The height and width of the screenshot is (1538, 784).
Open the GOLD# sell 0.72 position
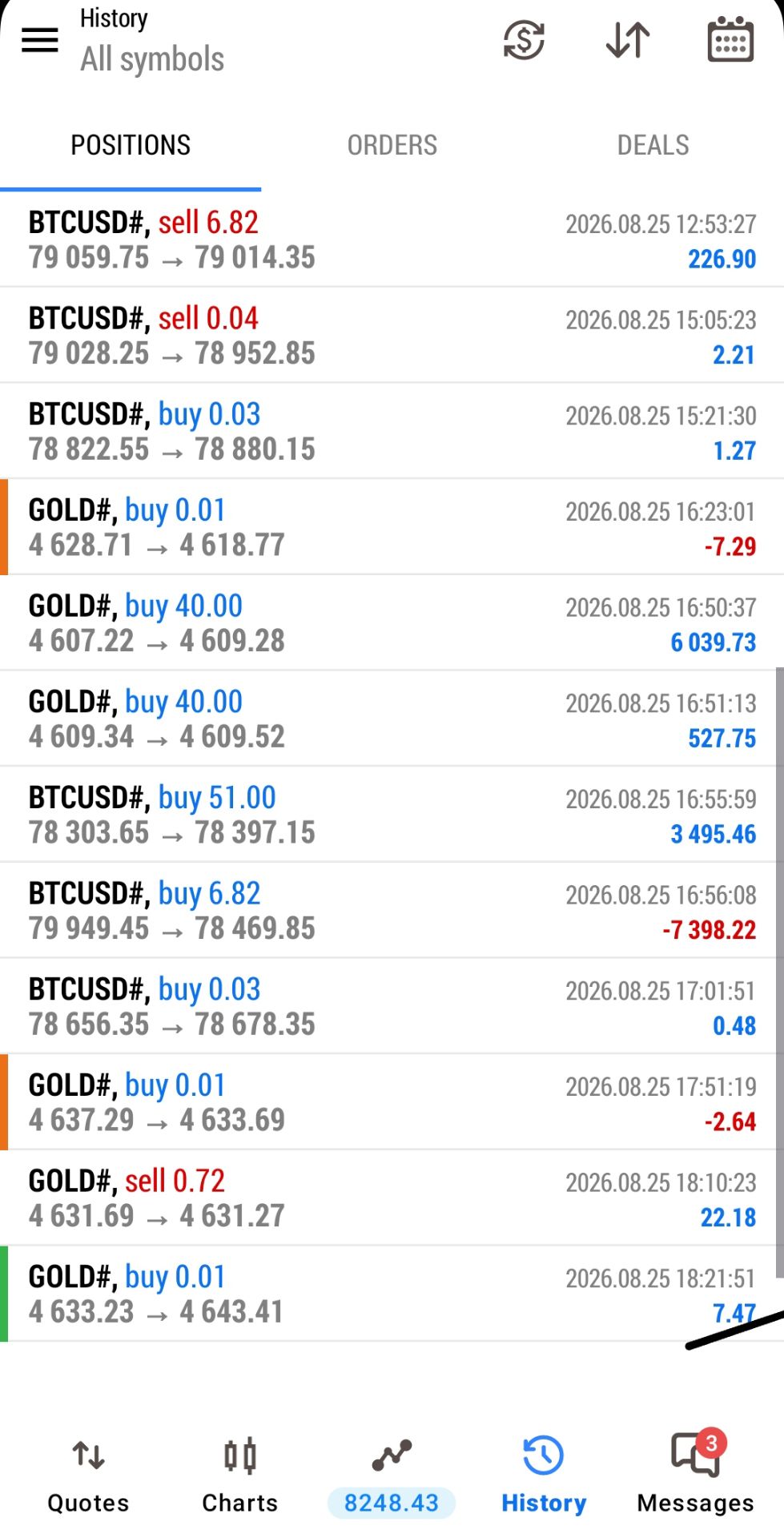coord(392,1198)
